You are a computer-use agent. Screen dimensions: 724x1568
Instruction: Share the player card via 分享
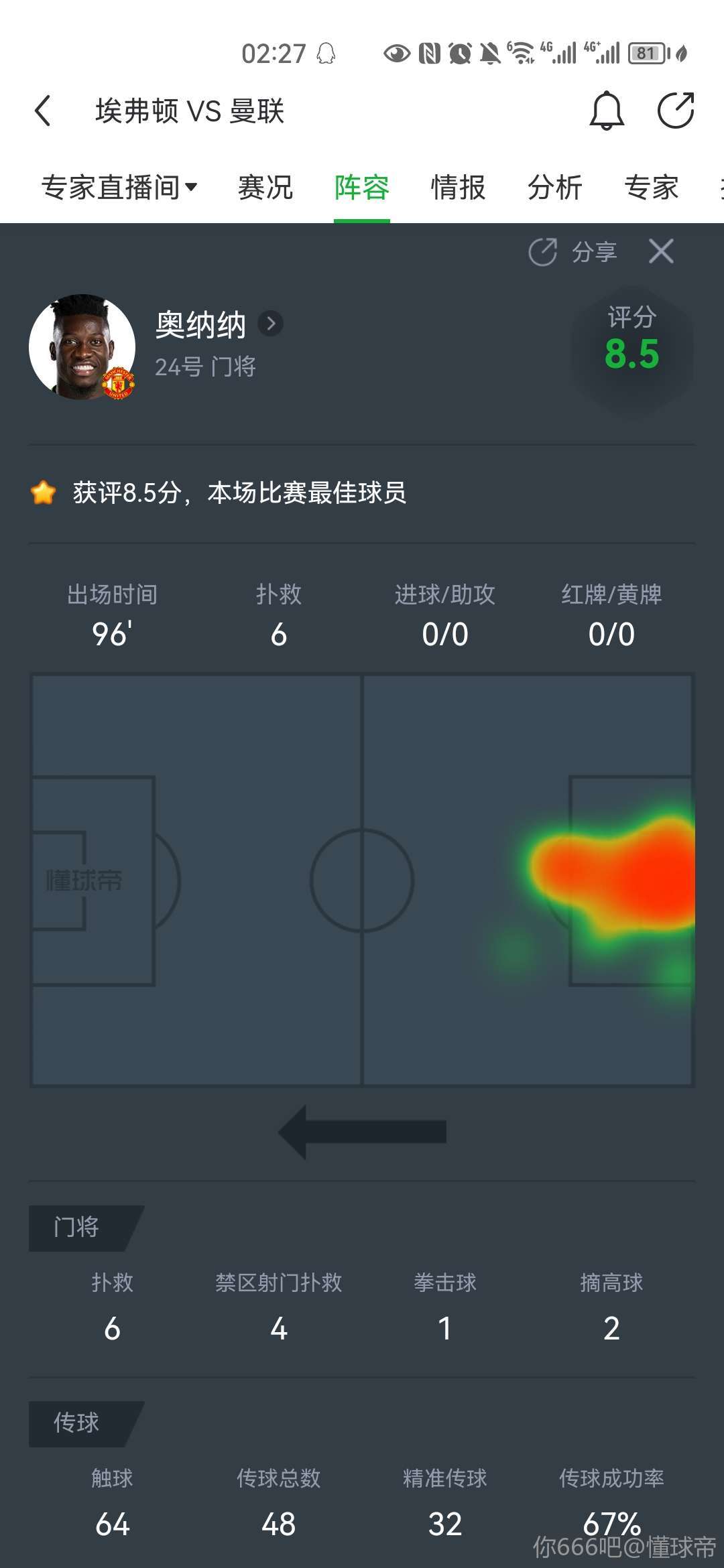(x=573, y=253)
